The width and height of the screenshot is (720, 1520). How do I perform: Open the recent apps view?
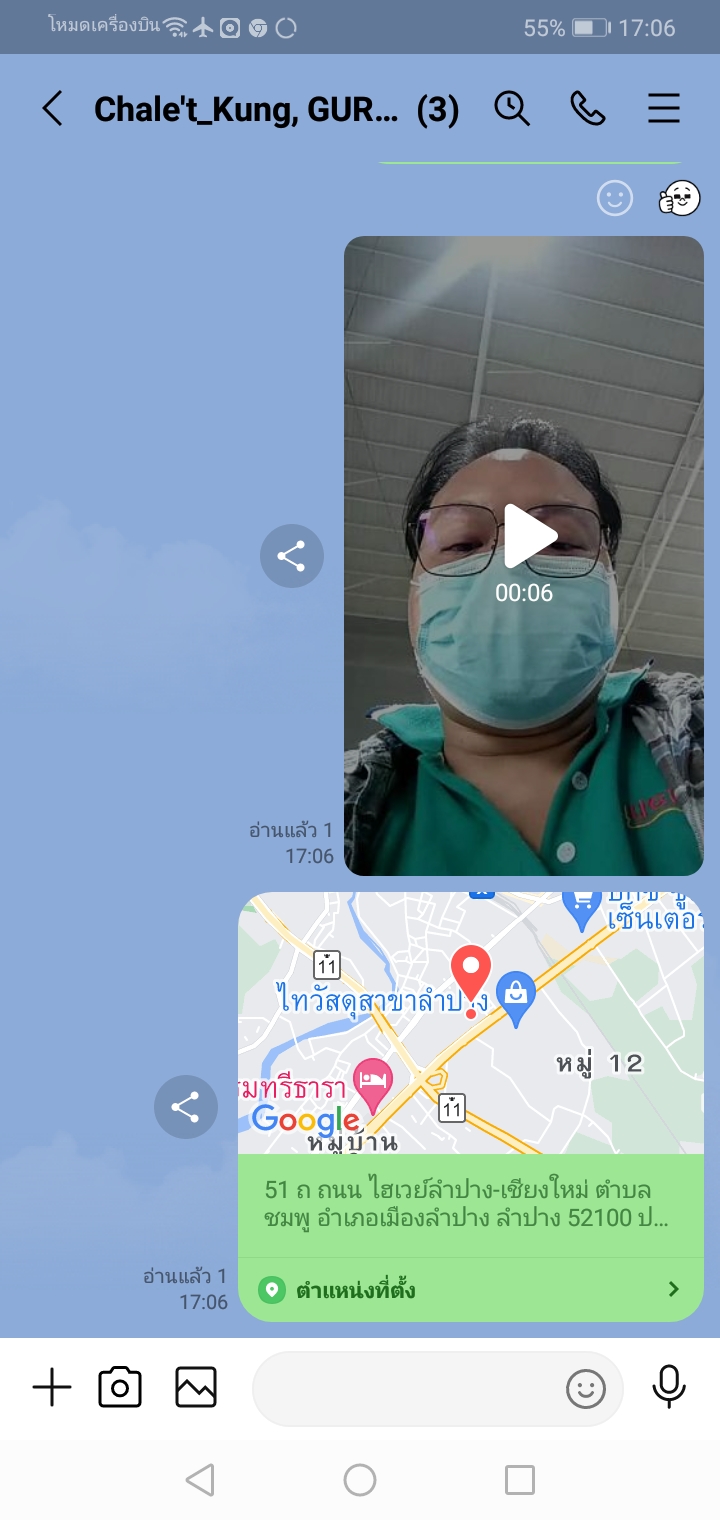pyautogui.click(x=520, y=1480)
